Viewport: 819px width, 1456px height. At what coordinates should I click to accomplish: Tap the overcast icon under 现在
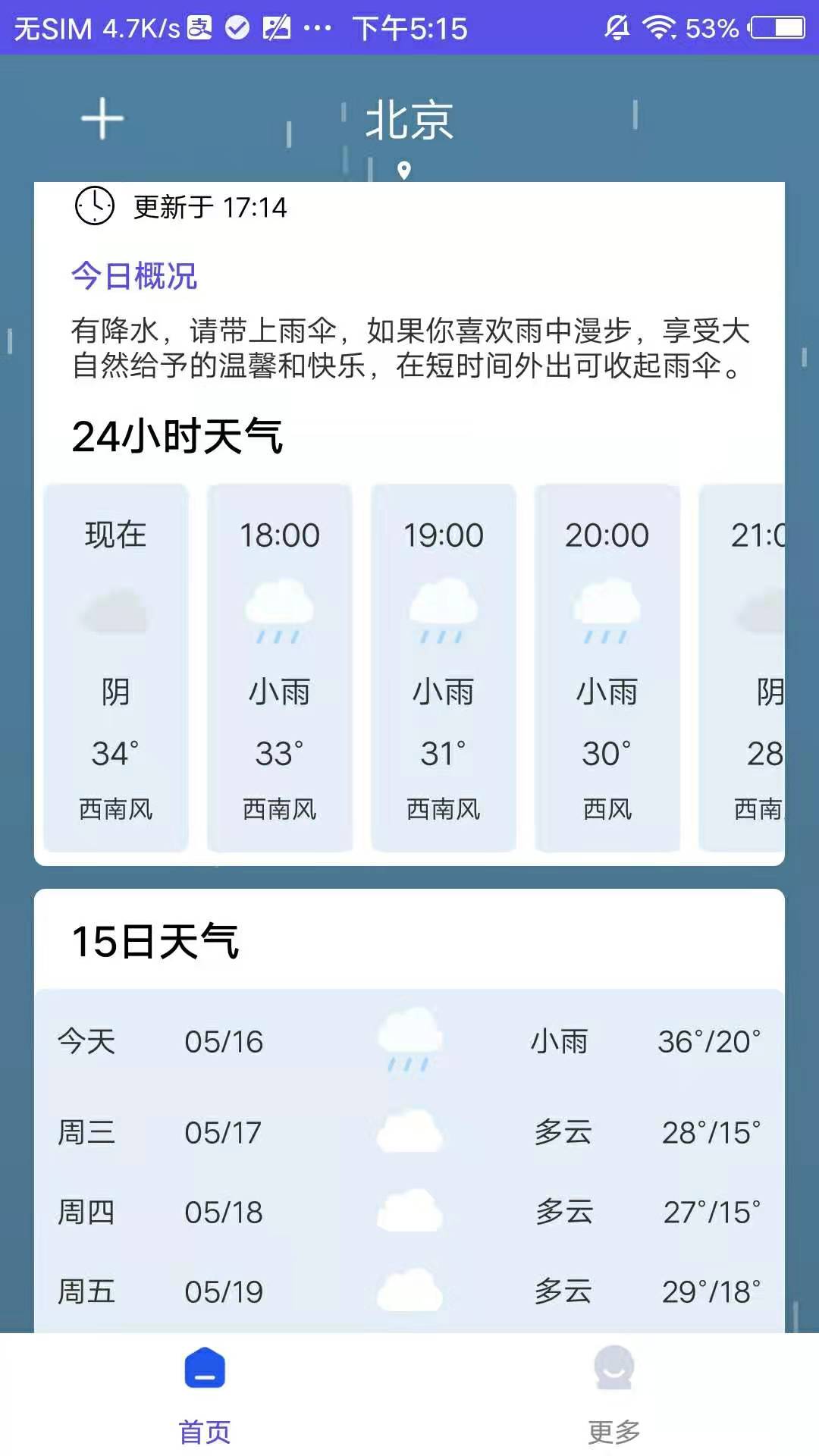(115, 610)
